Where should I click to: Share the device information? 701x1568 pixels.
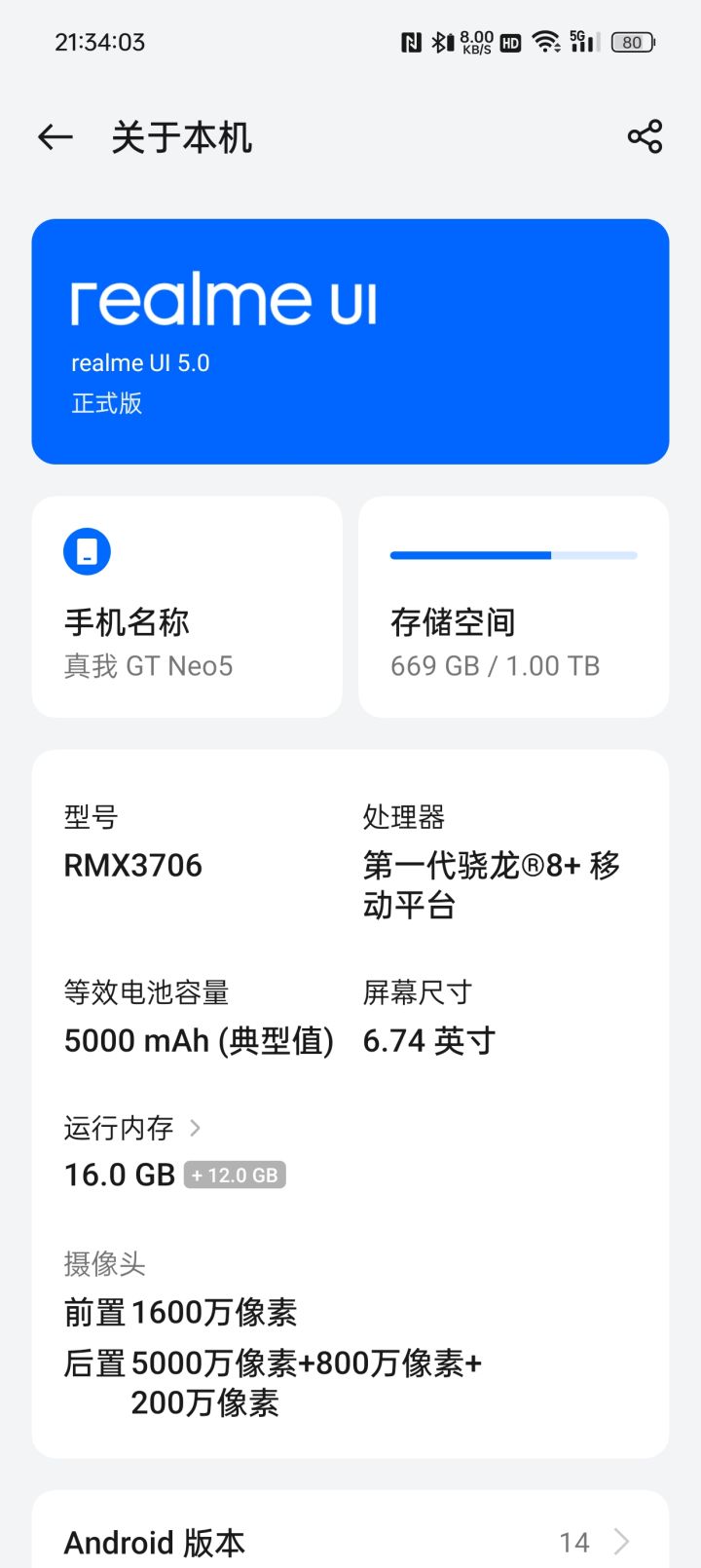point(645,137)
